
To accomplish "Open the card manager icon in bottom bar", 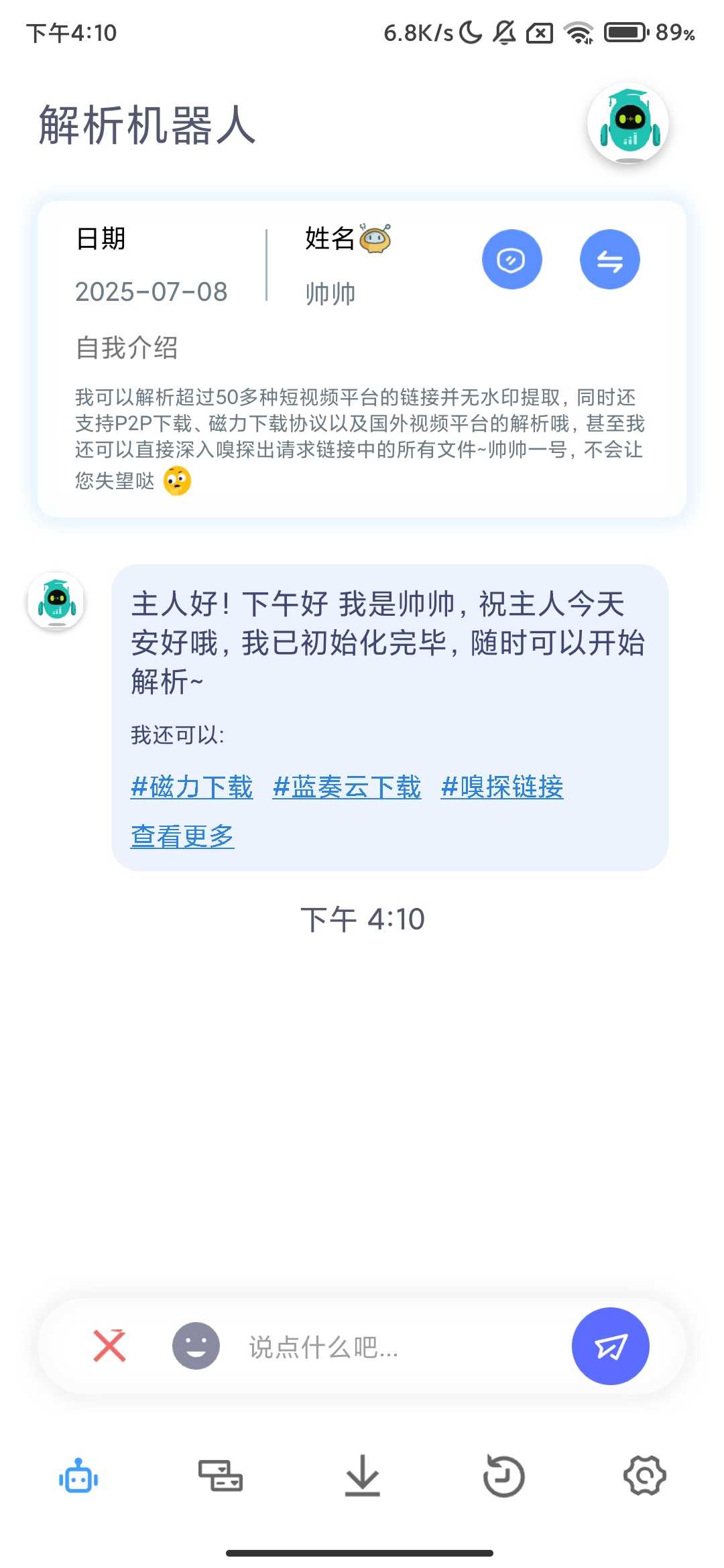I will coord(220,1482).
